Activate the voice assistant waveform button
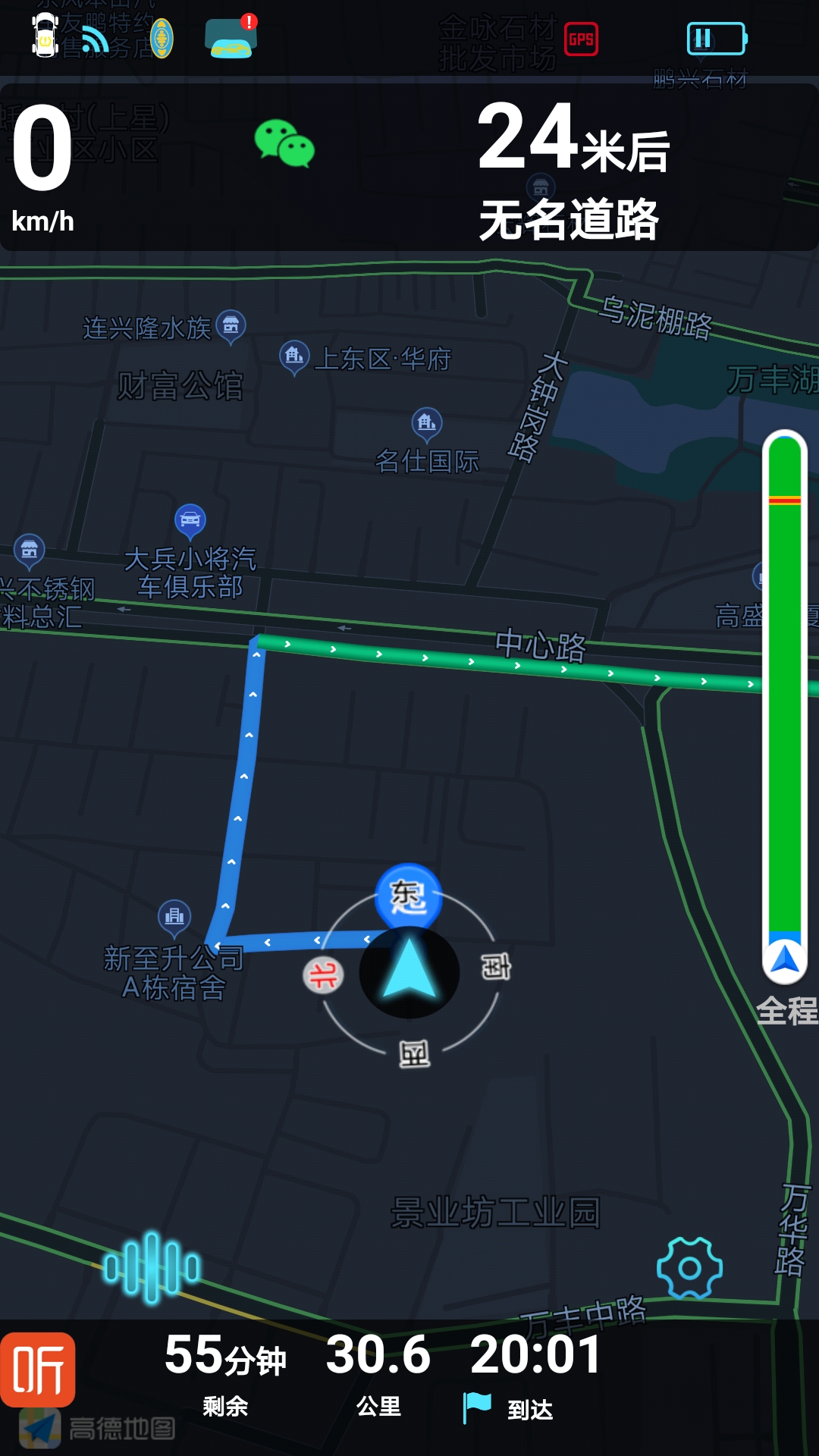The image size is (819, 1456). (x=152, y=1267)
